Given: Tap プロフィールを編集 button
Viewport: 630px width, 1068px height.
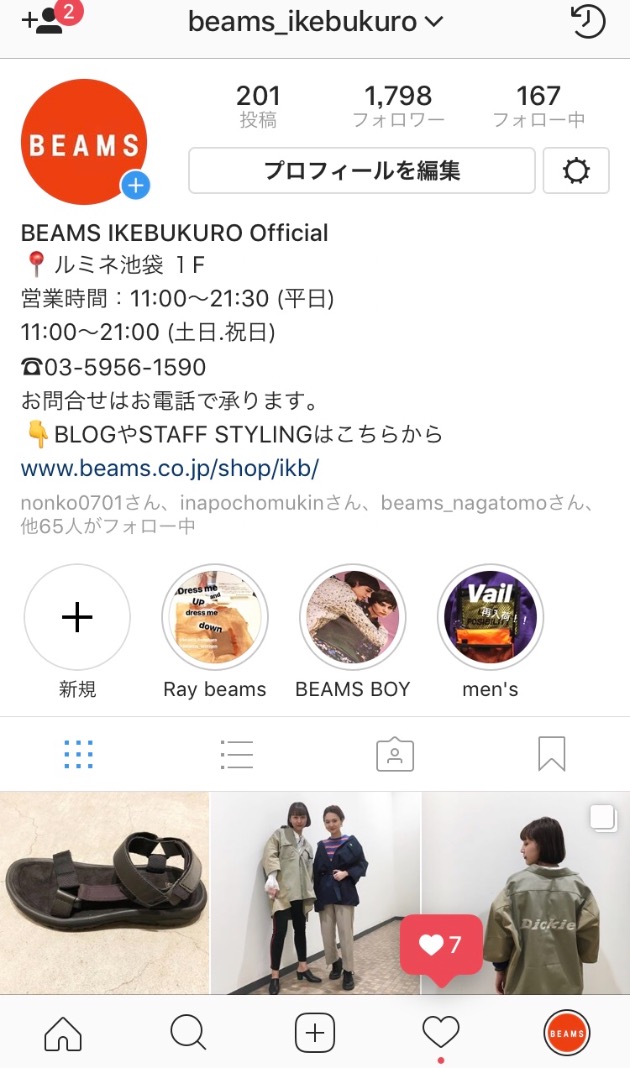Looking at the screenshot, I should point(362,171).
